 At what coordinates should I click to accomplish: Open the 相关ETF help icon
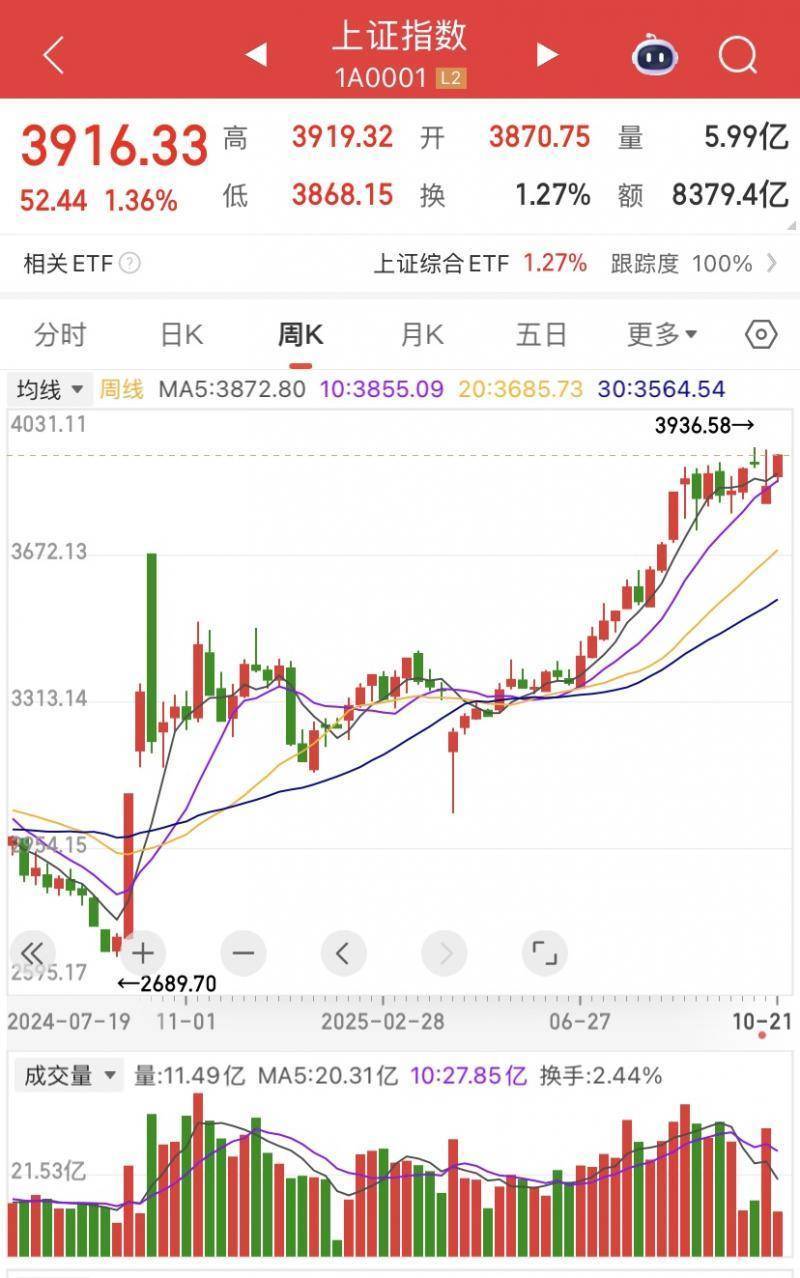pyautogui.click(x=130, y=264)
